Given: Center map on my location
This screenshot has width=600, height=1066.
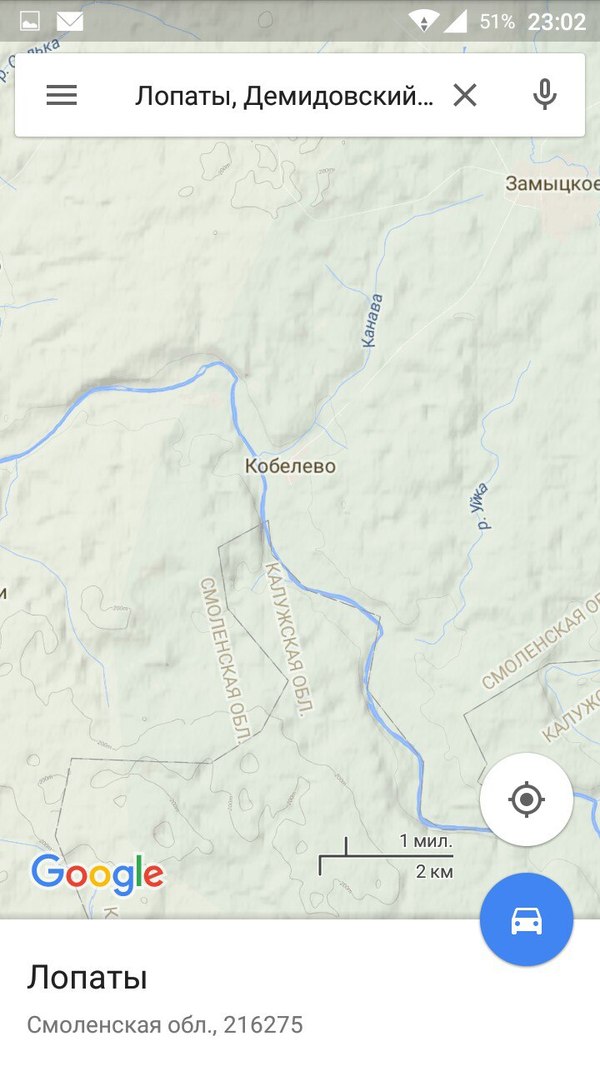Looking at the screenshot, I should [x=526, y=799].
